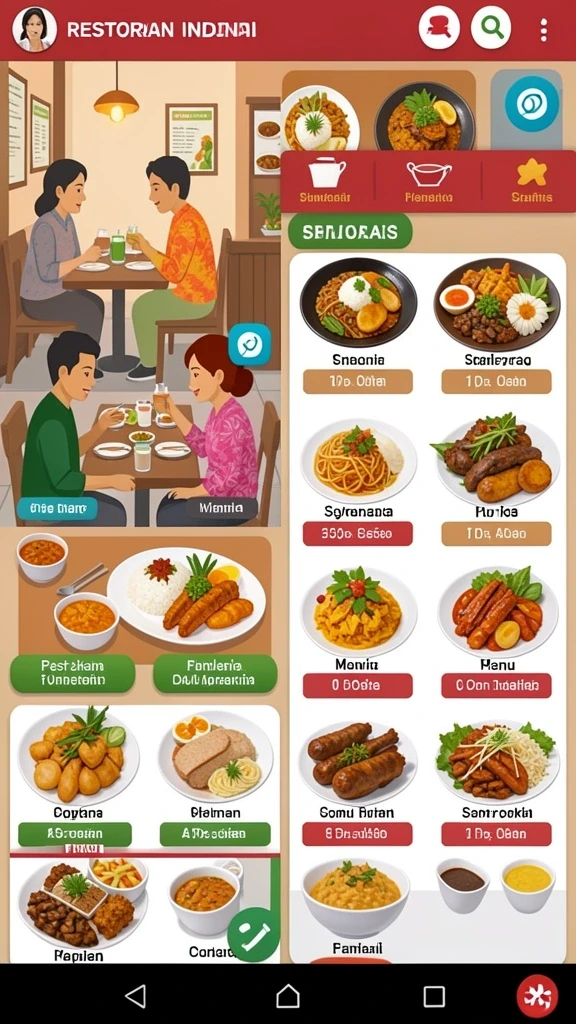This screenshot has height=1024, width=576.
Task: Open the Scarlezrag dish card
Action: click(497, 325)
